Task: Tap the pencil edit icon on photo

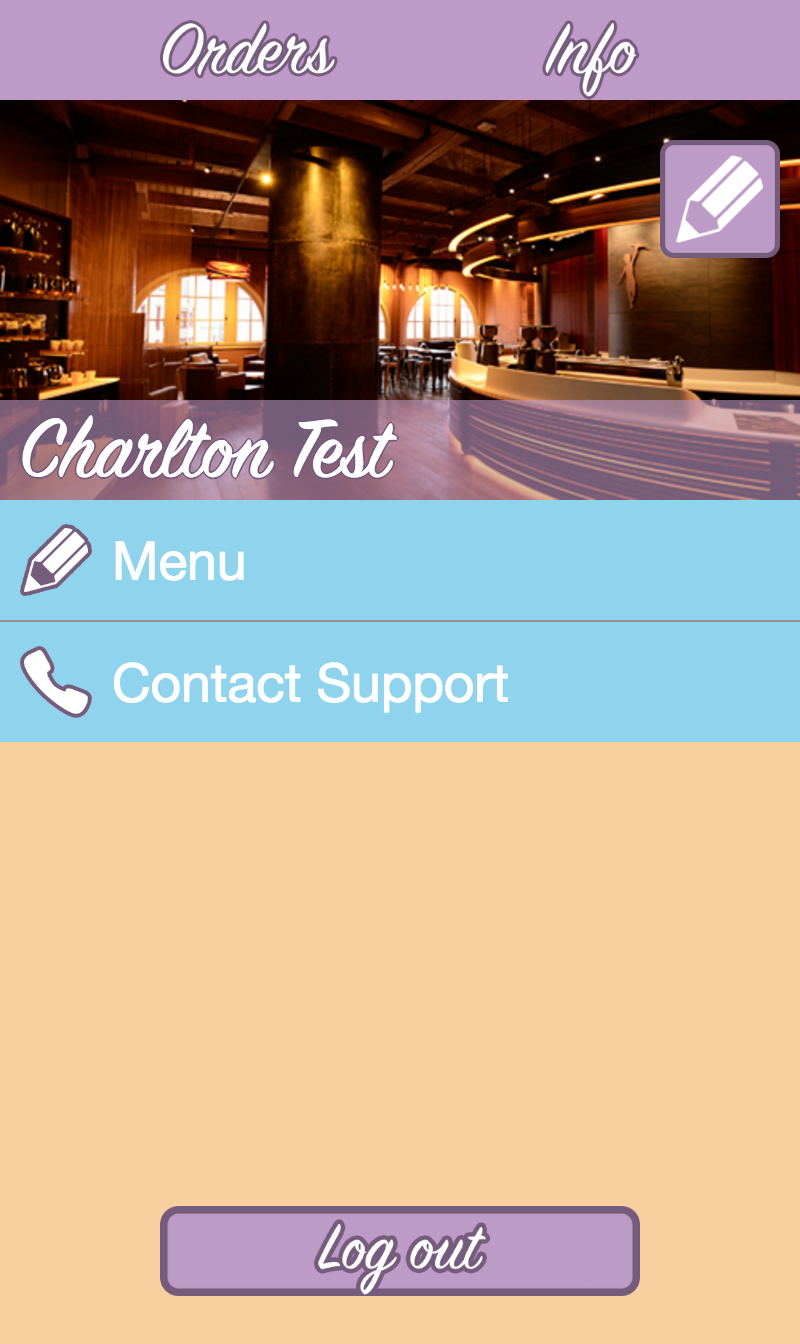Action: click(720, 199)
